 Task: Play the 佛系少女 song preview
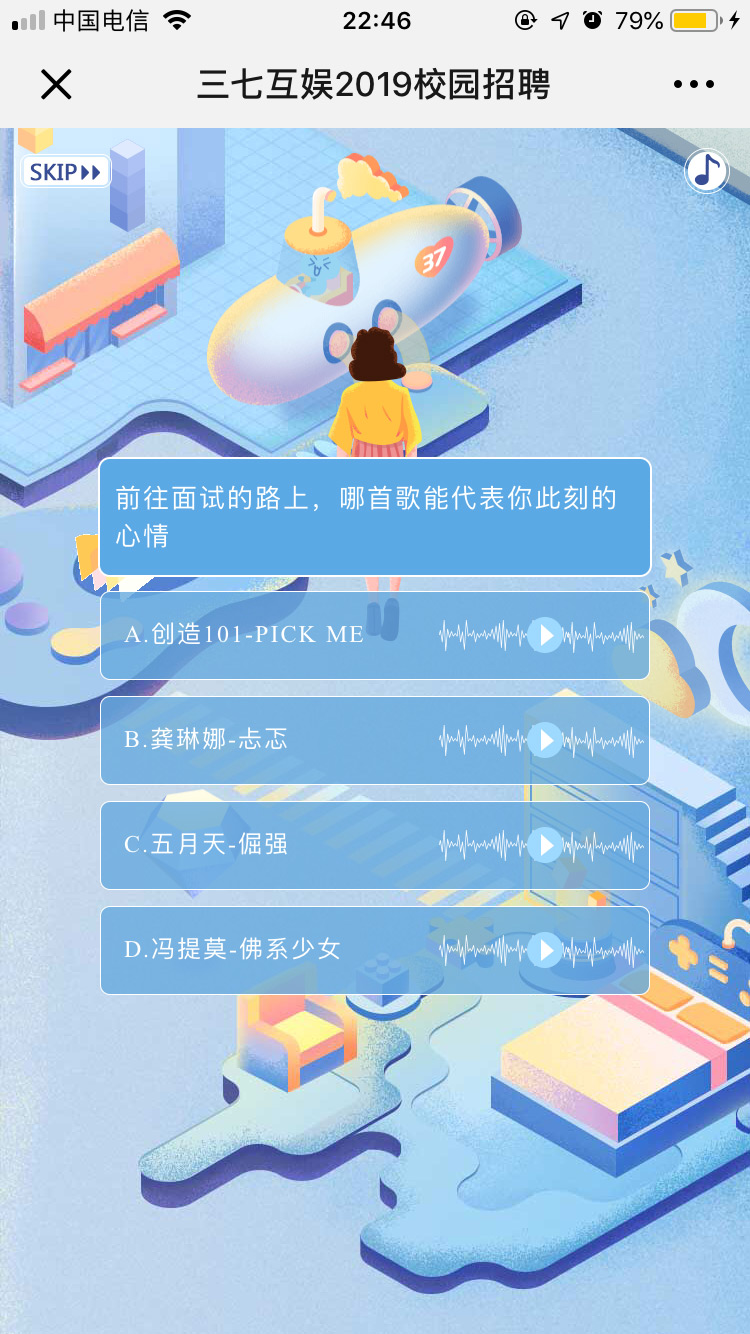[545, 949]
